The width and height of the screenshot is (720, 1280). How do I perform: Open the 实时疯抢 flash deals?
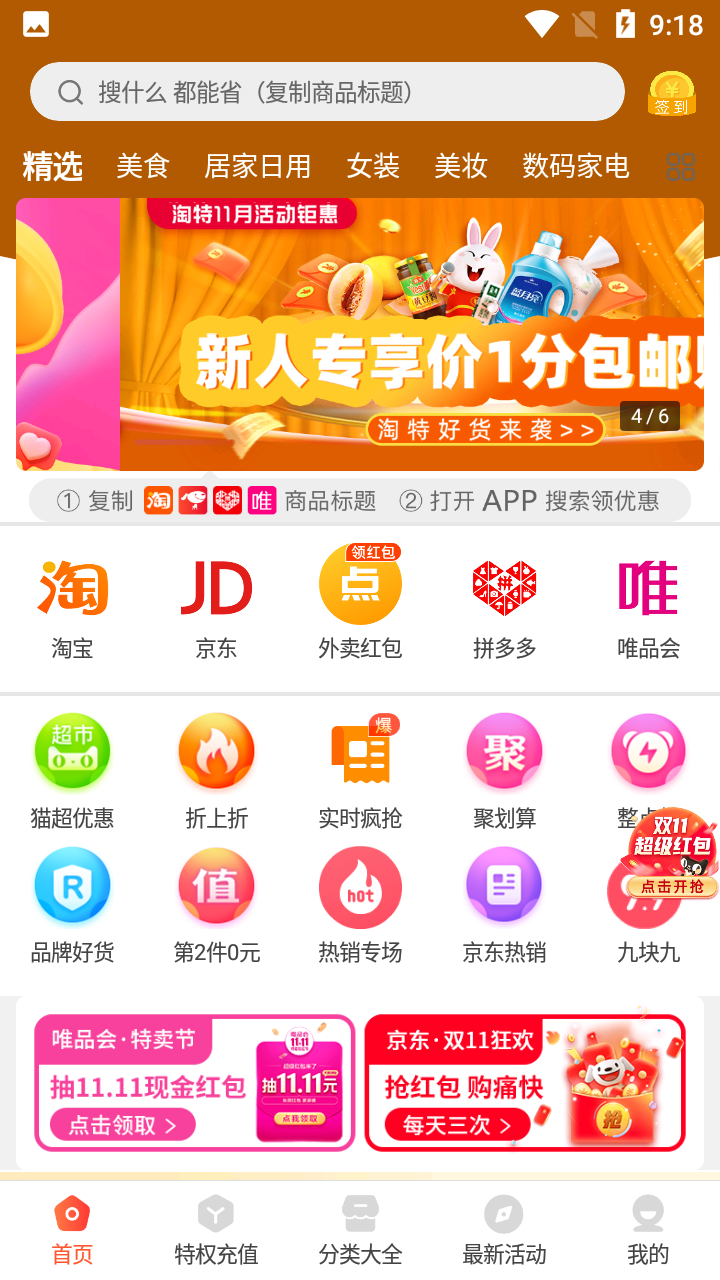[x=360, y=772]
